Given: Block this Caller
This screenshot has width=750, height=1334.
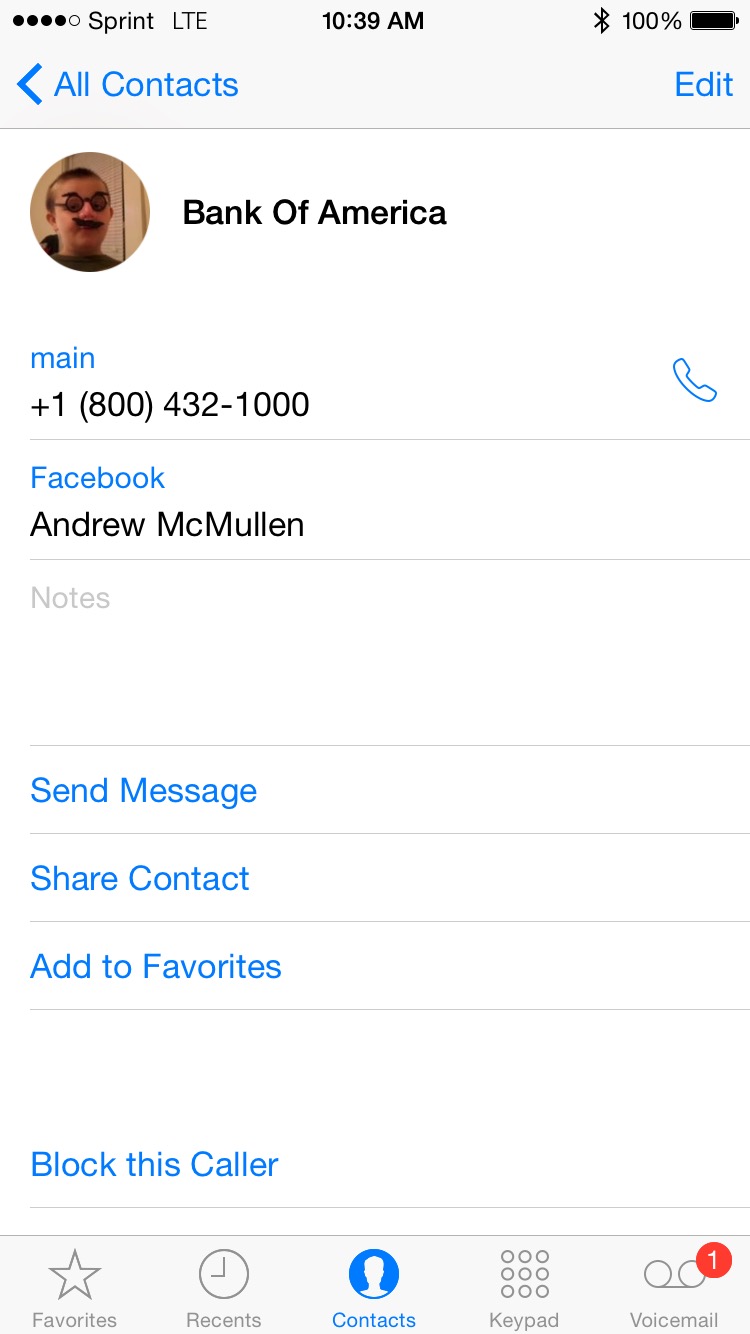Looking at the screenshot, I should [390, 1165].
